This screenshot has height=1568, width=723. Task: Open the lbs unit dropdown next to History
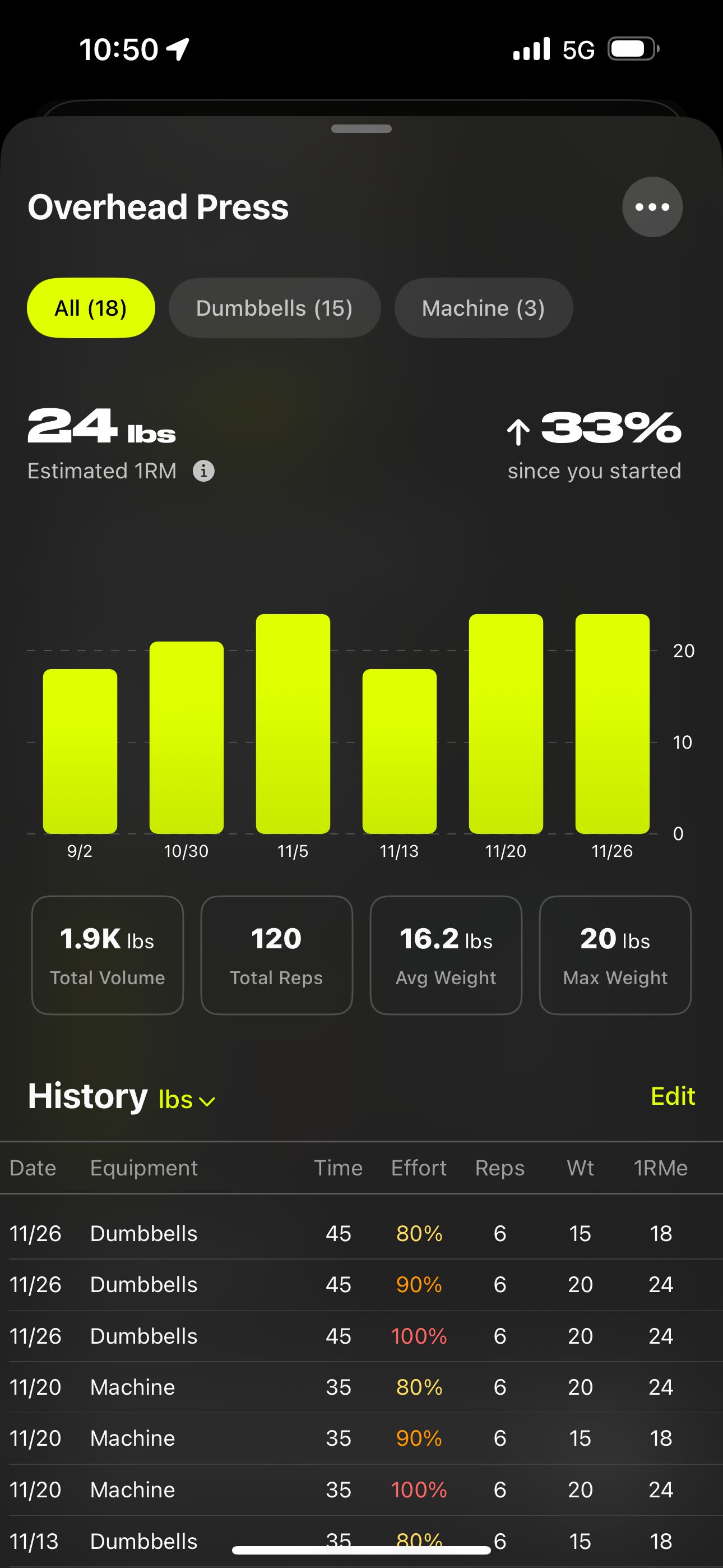(x=186, y=1100)
